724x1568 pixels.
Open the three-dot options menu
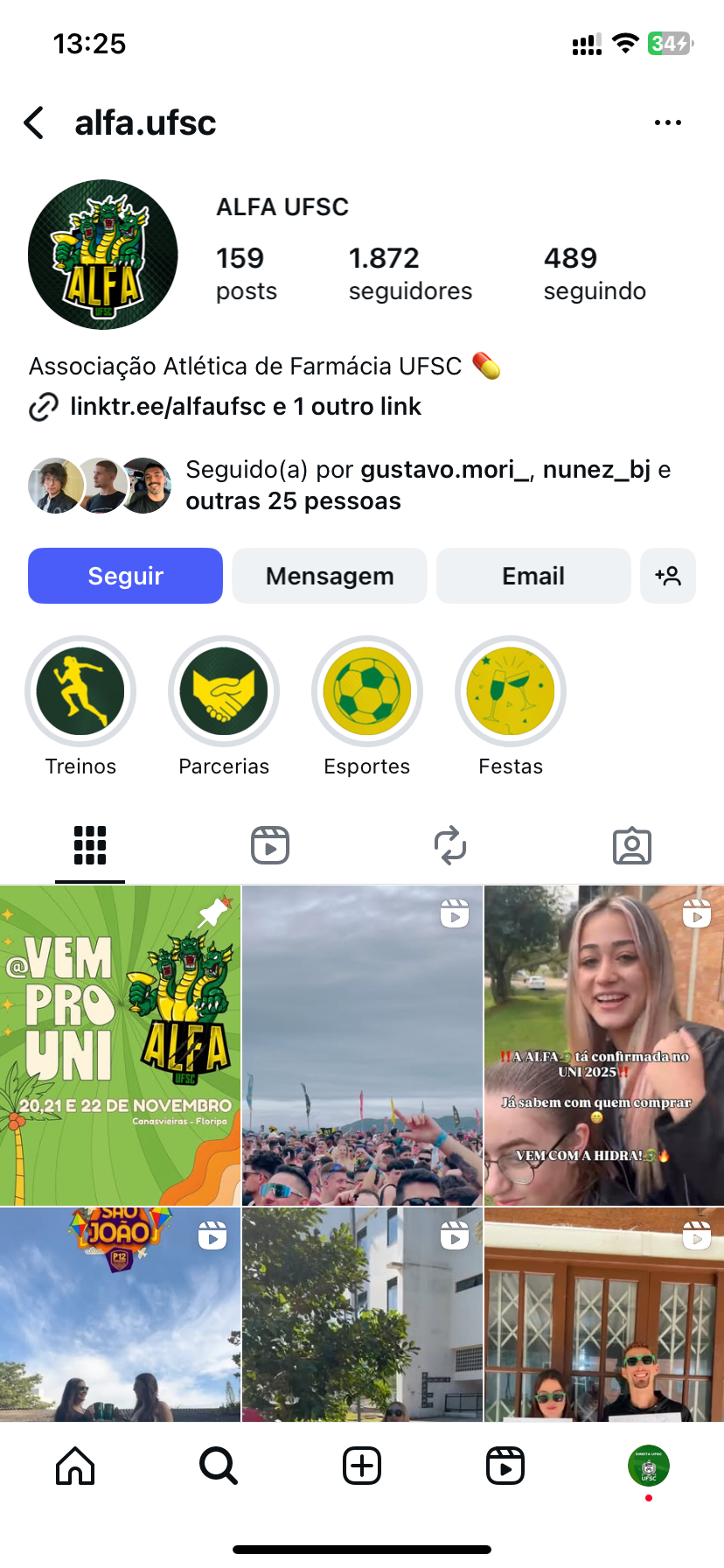(667, 123)
